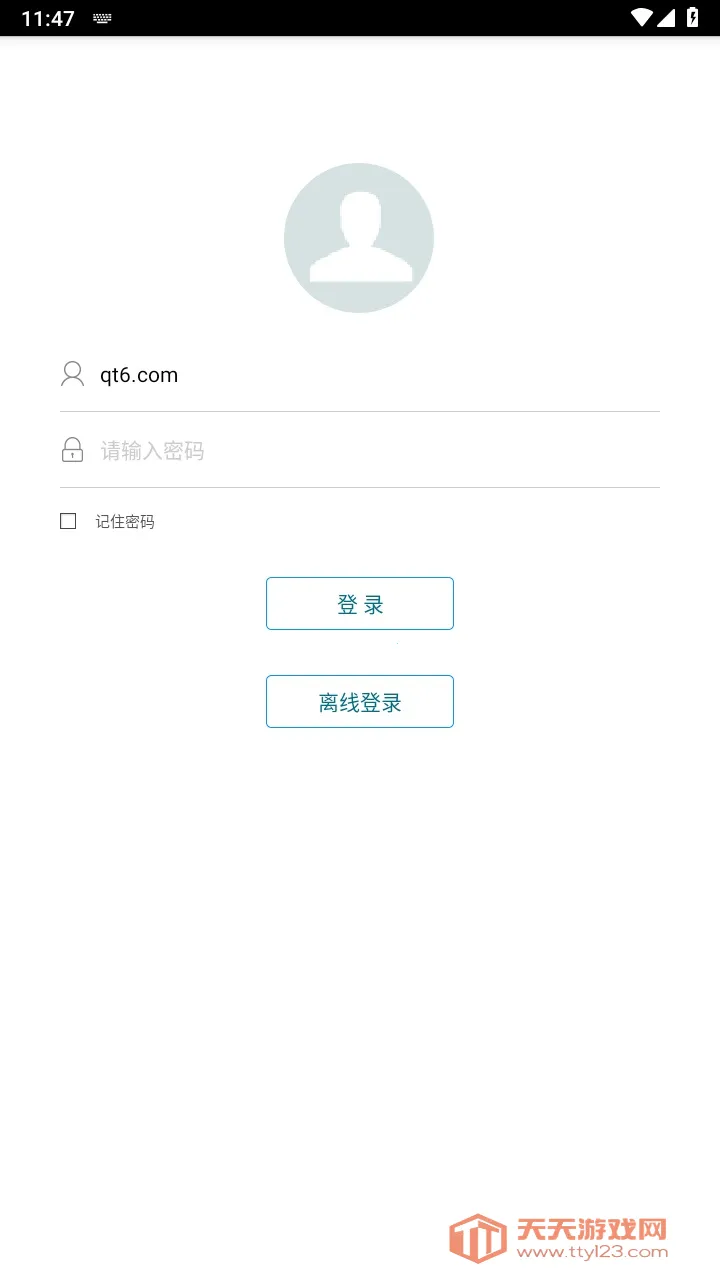The image size is (720, 1280).
Task: Click the padlock icon beside password field
Action: [72, 449]
